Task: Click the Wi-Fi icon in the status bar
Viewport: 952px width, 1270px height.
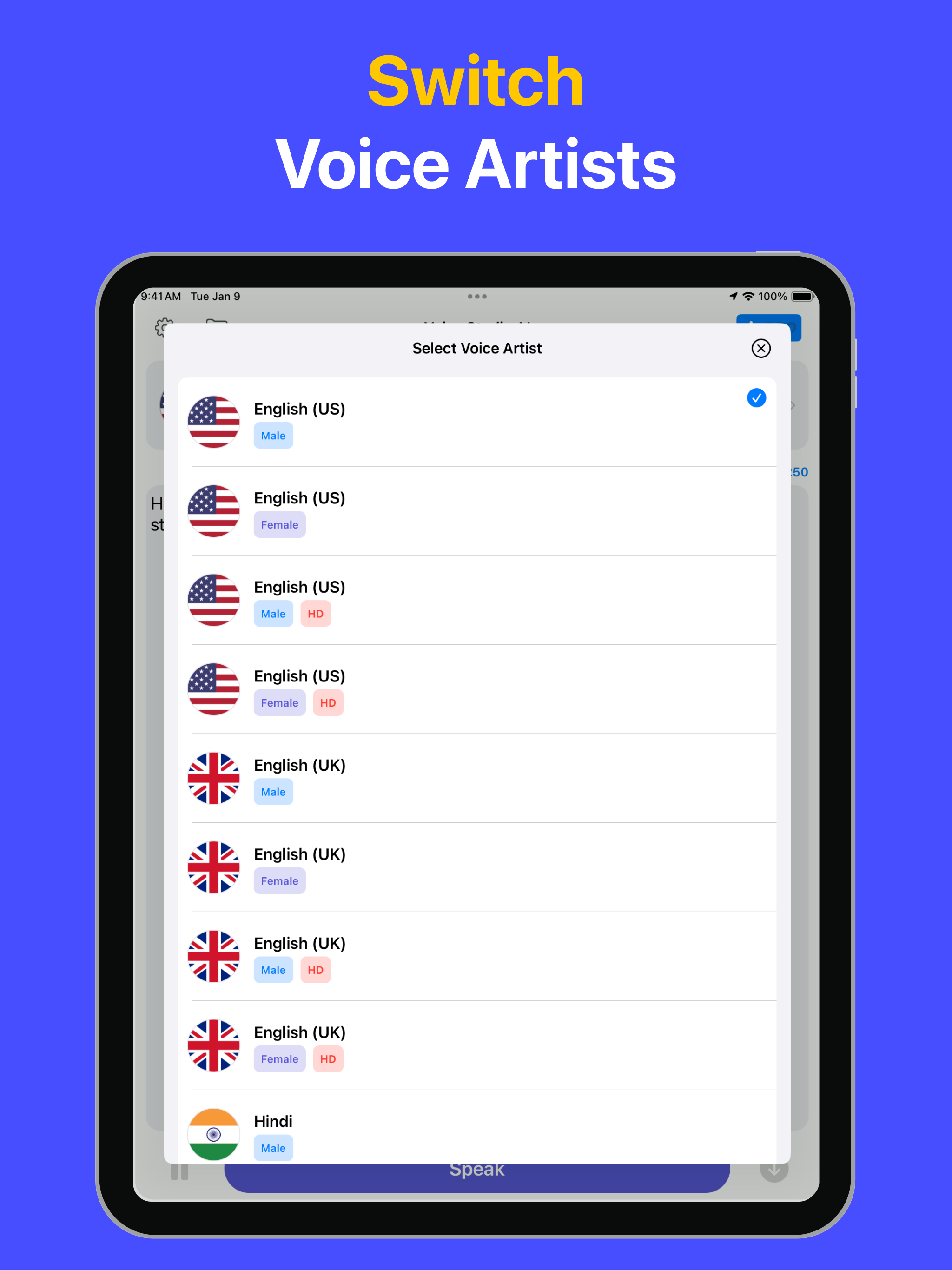Action: 747,296
